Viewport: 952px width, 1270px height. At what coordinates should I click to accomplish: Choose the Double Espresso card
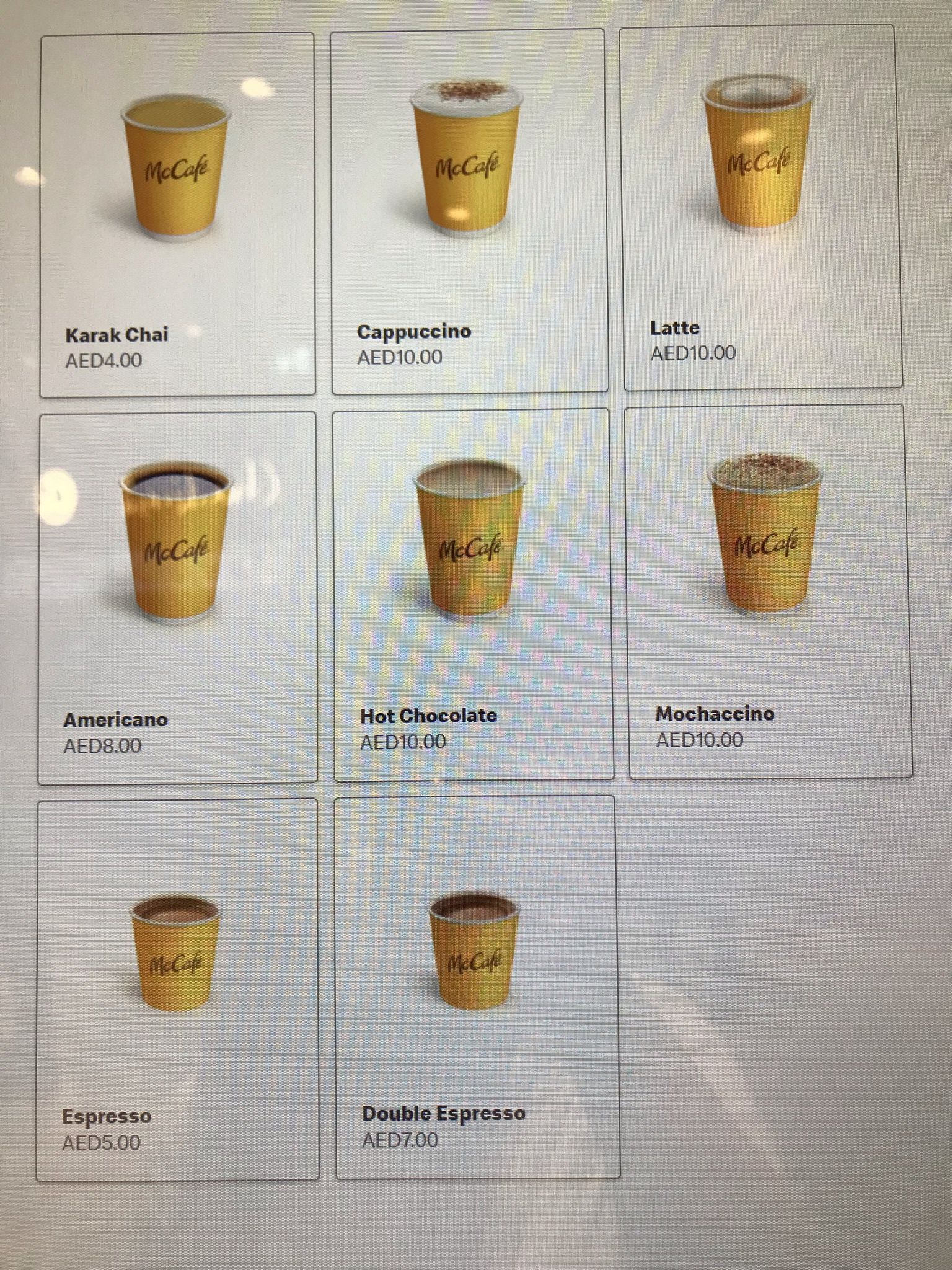pyautogui.click(x=476, y=986)
